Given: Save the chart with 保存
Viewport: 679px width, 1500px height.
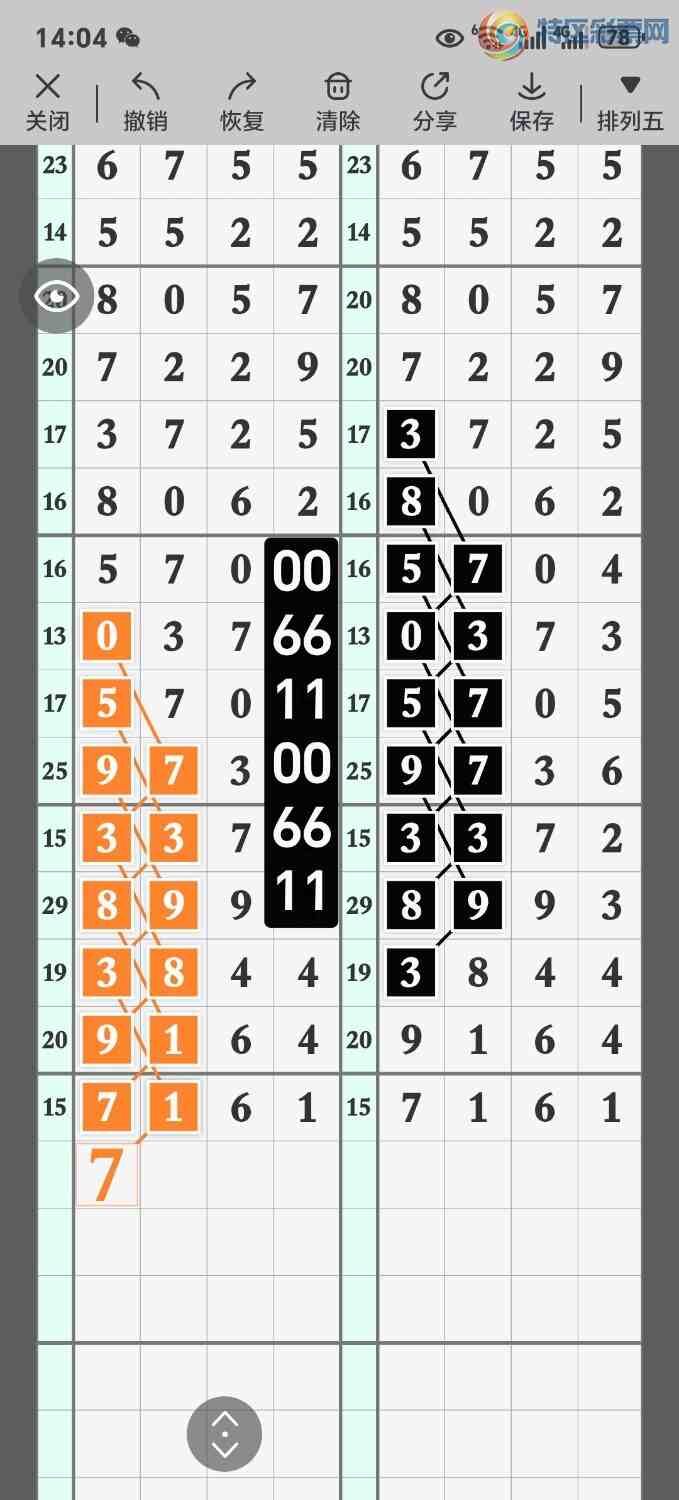Looking at the screenshot, I should (x=531, y=101).
